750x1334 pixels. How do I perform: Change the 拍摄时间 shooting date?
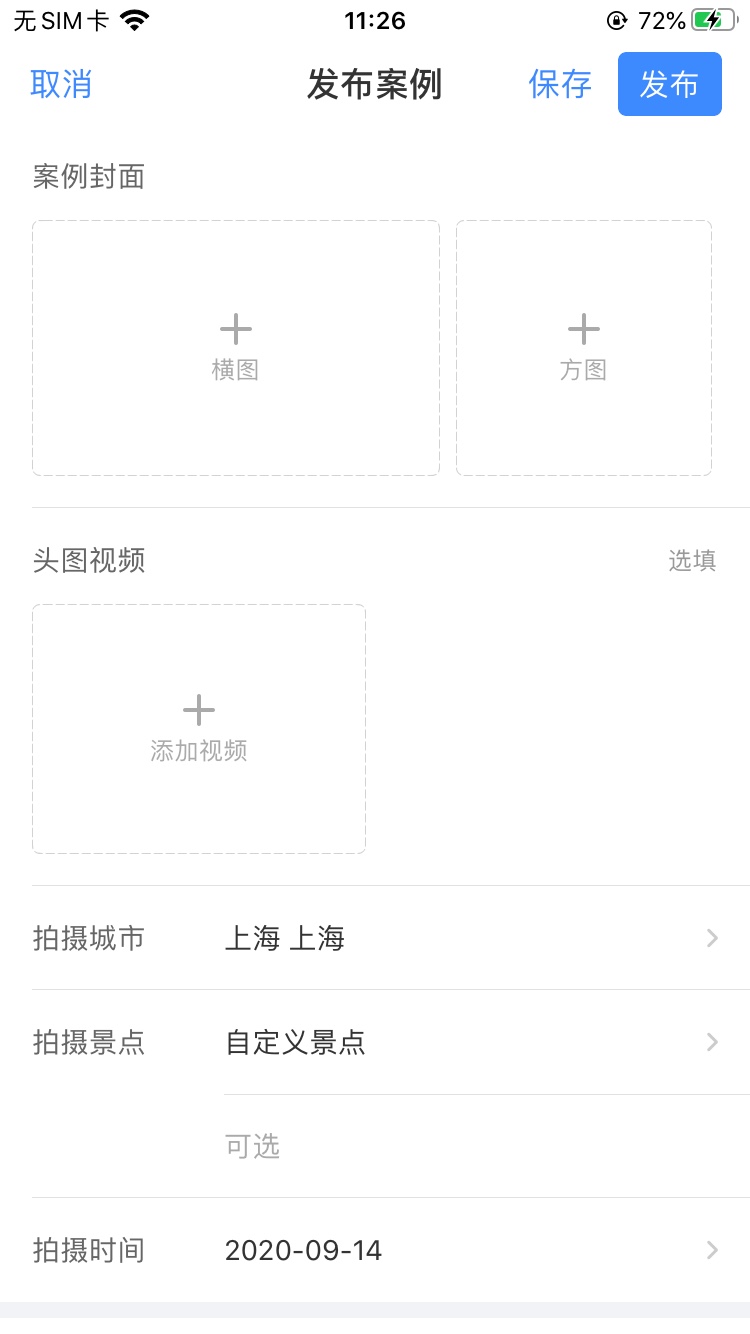click(391, 1250)
